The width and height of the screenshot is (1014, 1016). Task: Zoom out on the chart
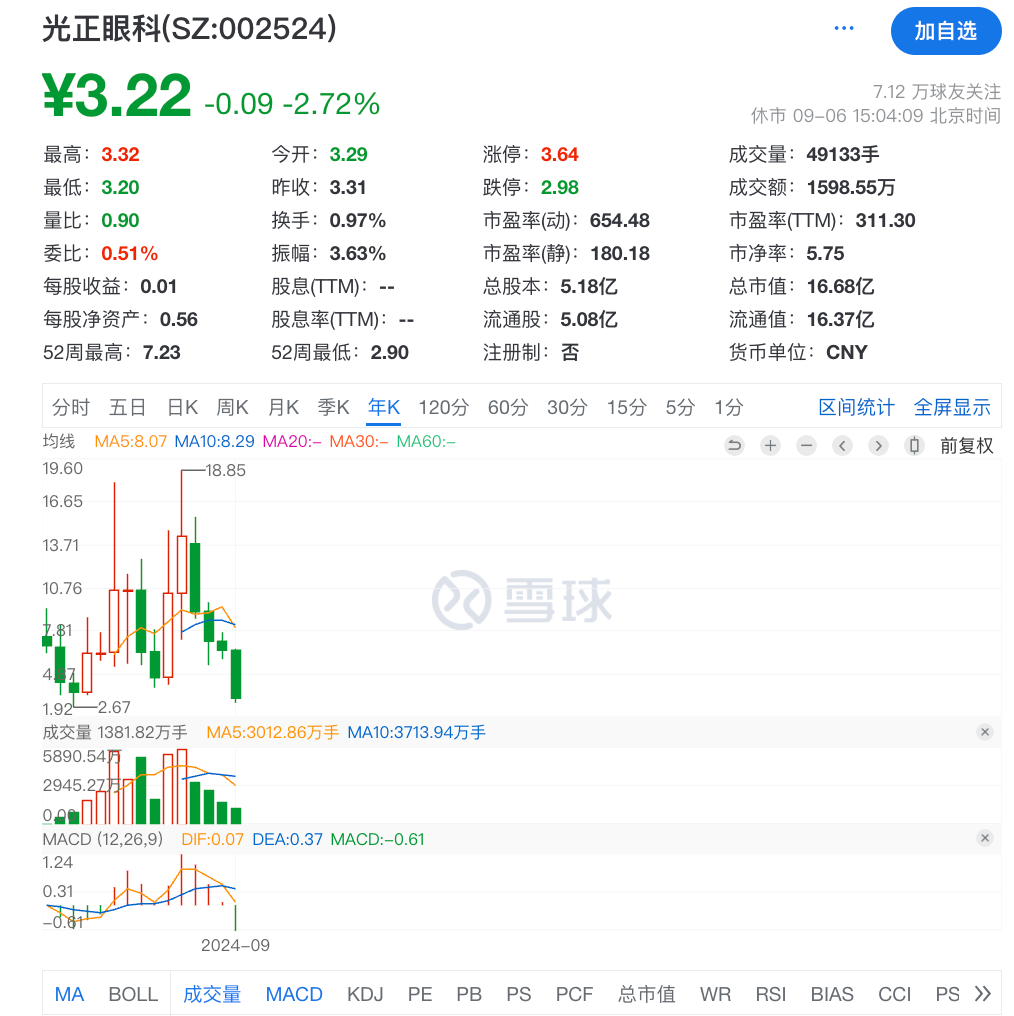(806, 446)
